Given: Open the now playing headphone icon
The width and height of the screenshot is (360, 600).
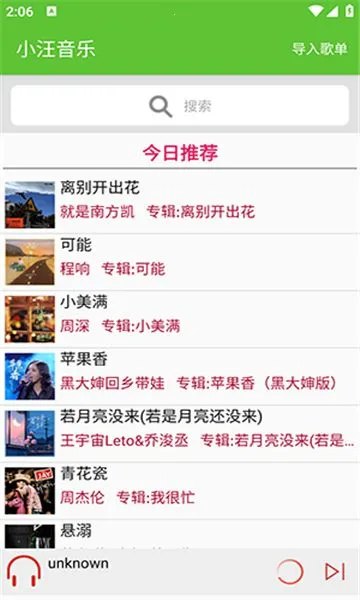Looking at the screenshot, I should (24, 571).
